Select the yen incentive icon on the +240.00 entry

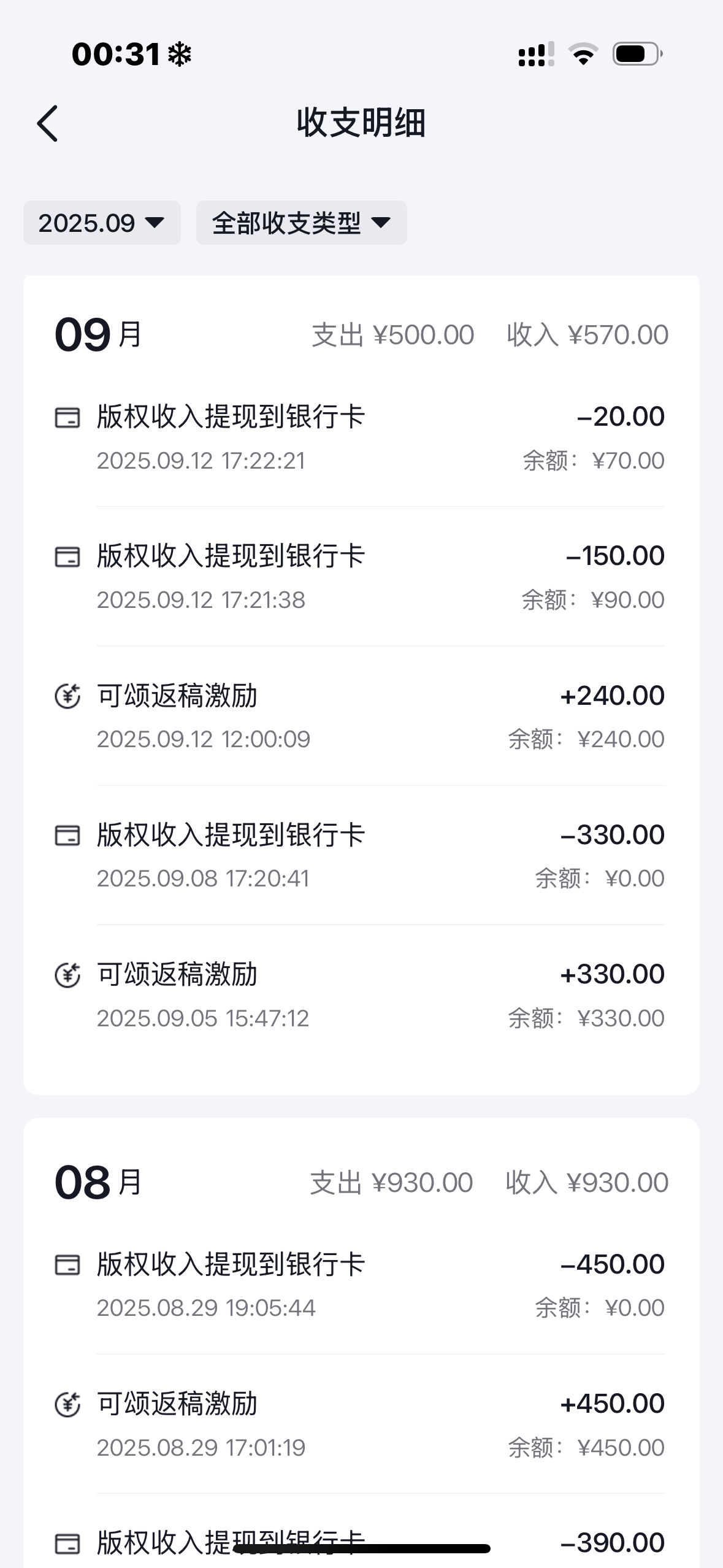[x=69, y=696]
